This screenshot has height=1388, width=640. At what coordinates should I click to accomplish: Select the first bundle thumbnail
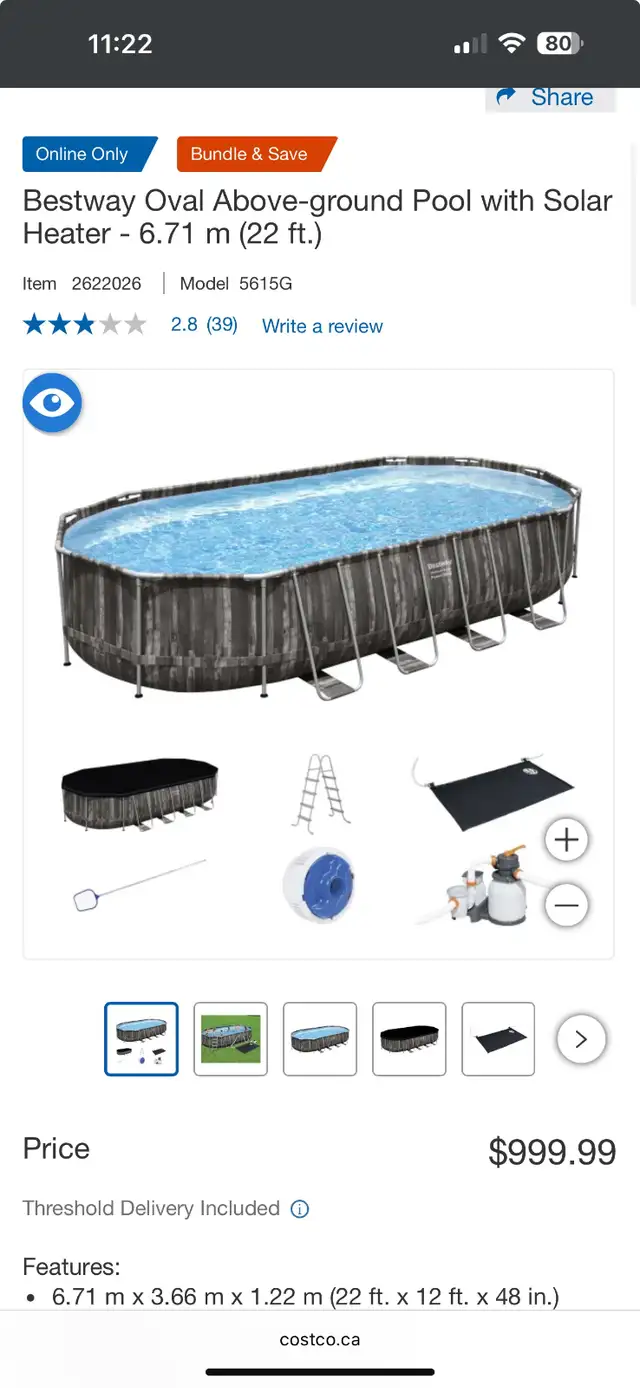click(141, 1039)
